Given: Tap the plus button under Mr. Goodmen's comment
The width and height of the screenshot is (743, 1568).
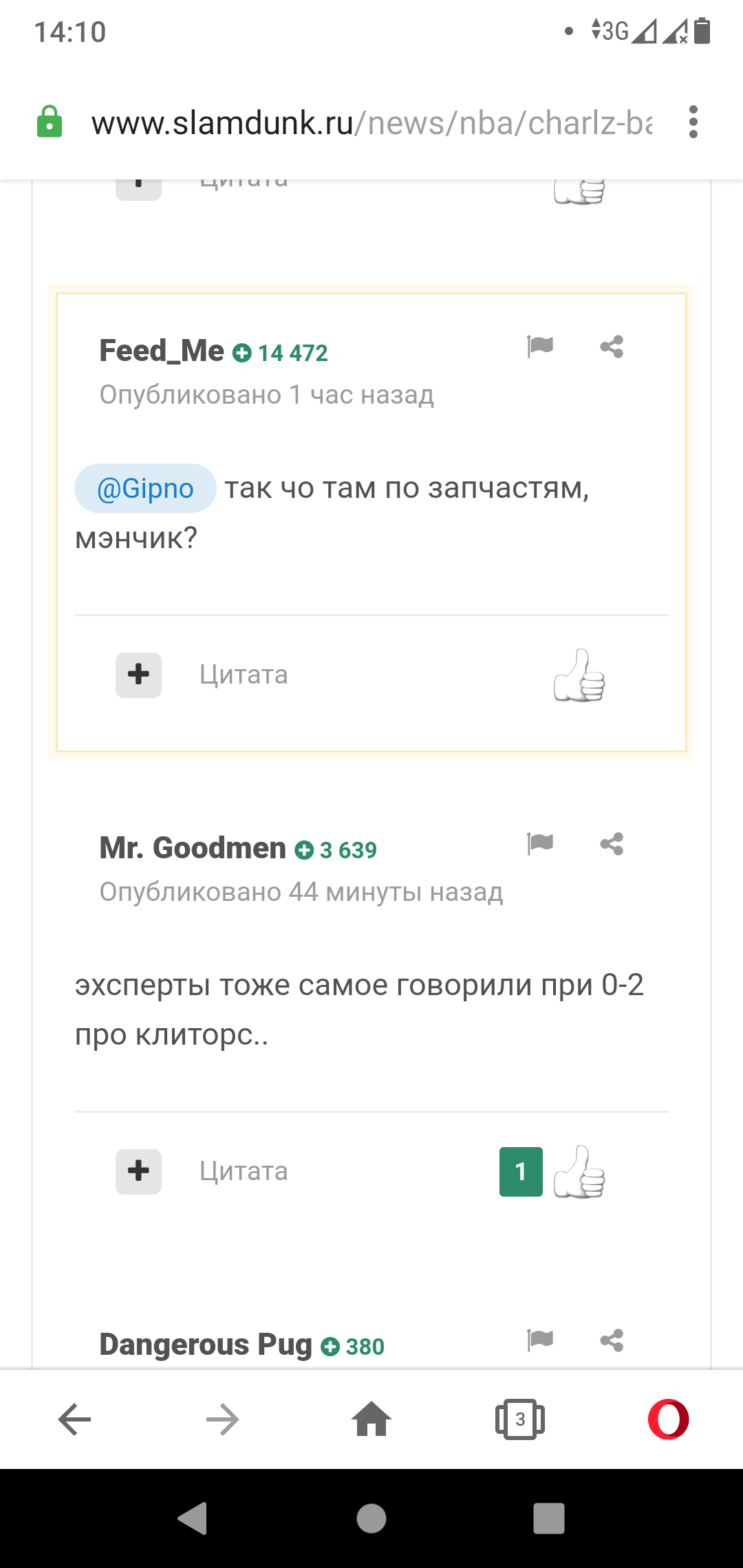Looking at the screenshot, I should [138, 1171].
